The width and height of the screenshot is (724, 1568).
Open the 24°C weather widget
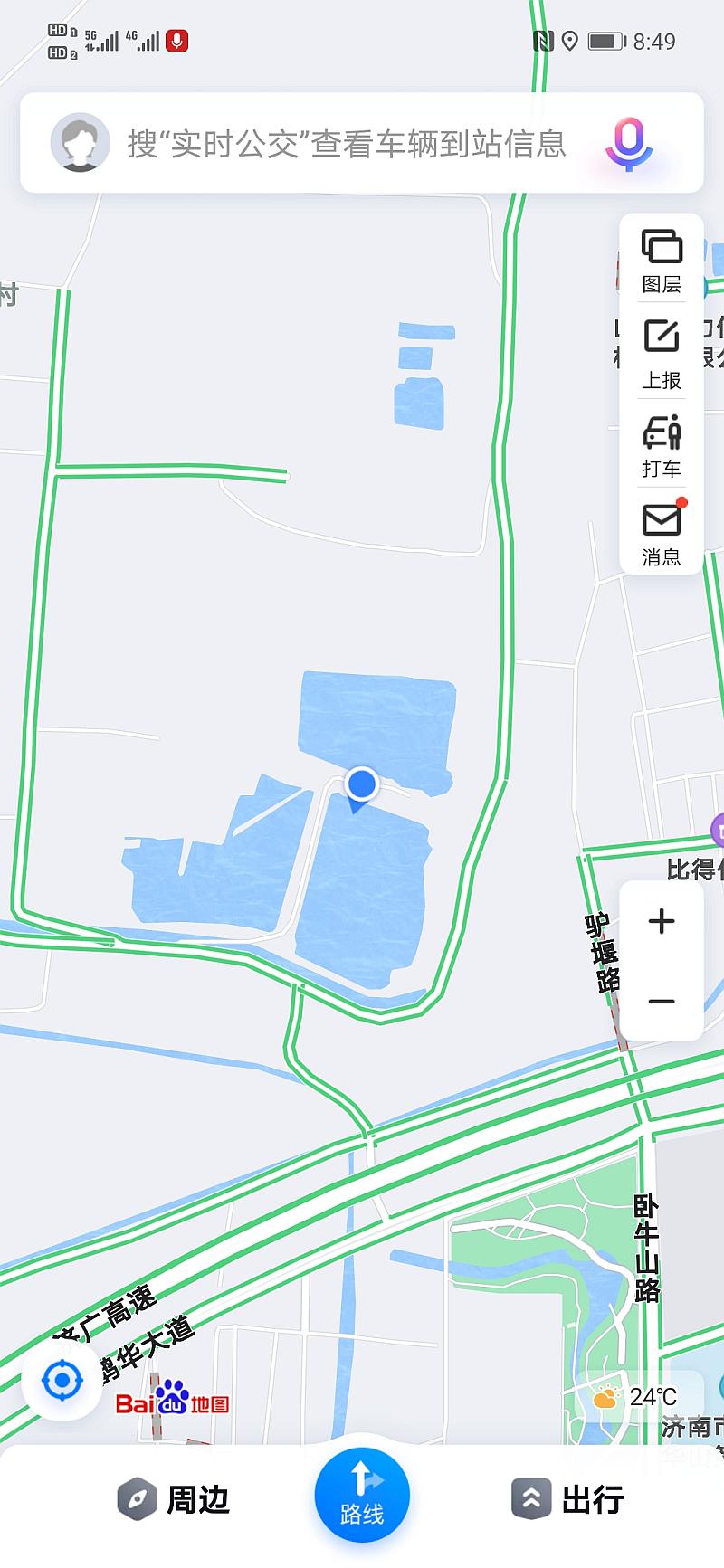pyautogui.click(x=634, y=1397)
